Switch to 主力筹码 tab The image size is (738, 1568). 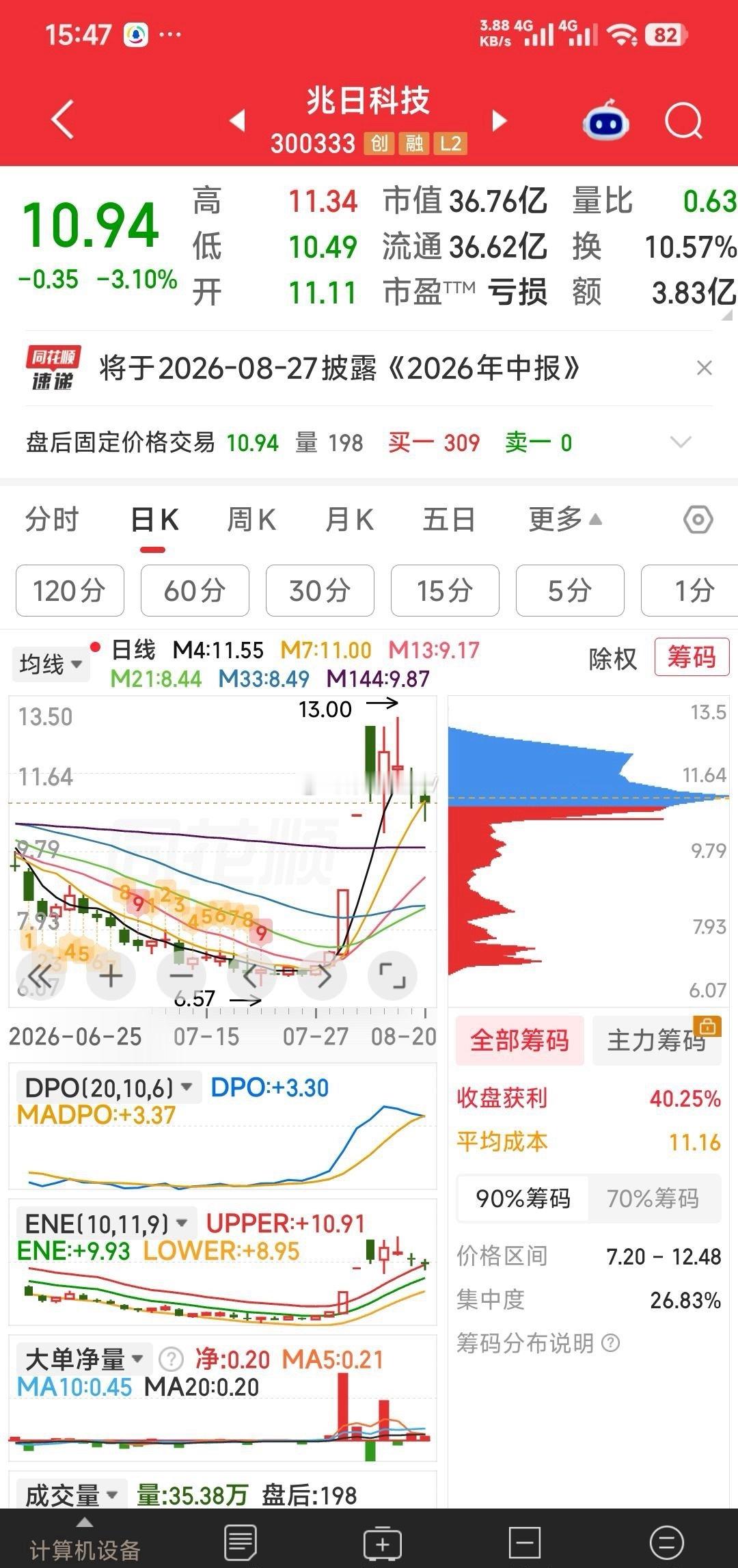tap(656, 1040)
